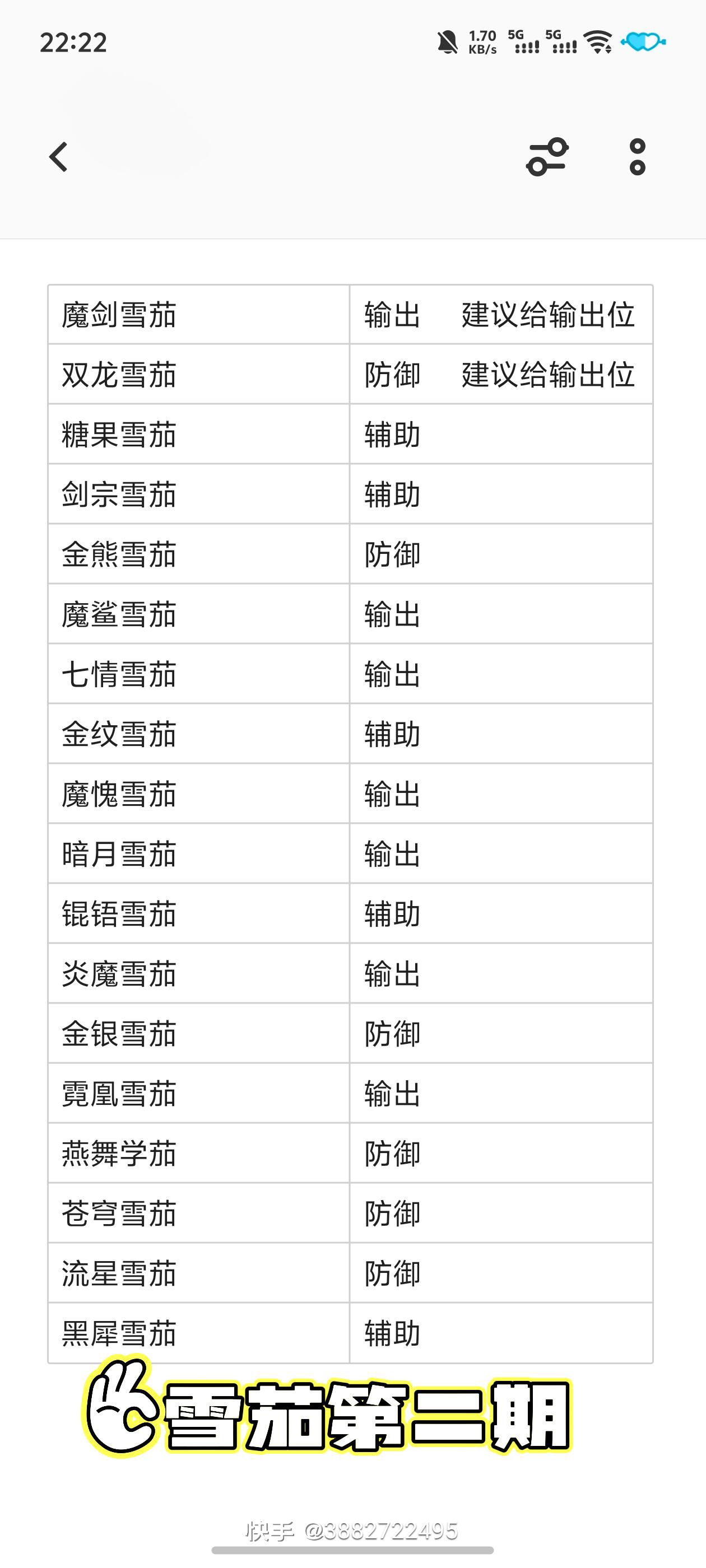Open the display settings sliders icon
Image resolution: width=706 pixels, height=1568 pixels.
[547, 157]
